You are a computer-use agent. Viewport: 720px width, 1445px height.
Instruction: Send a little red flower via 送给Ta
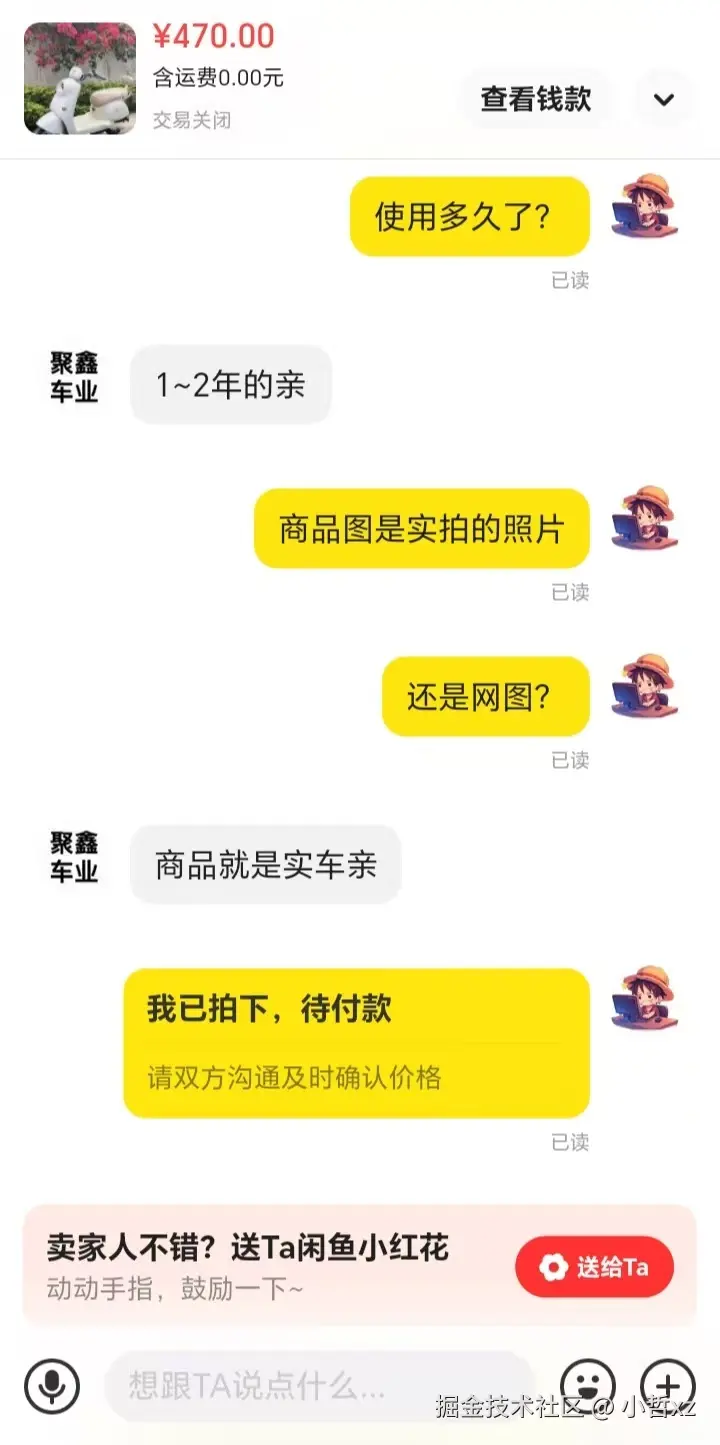pyautogui.click(x=595, y=1267)
